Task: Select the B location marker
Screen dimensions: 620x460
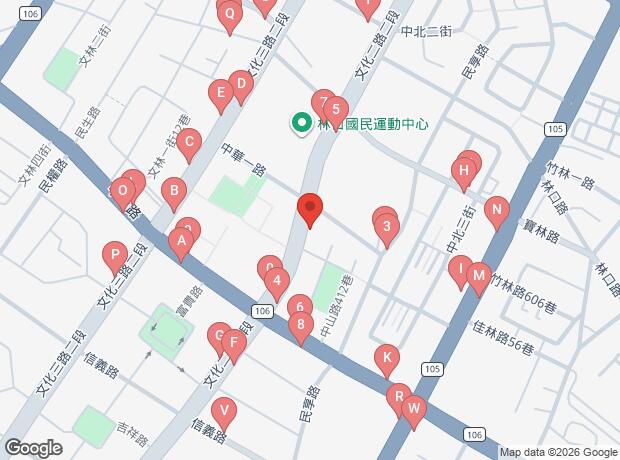Action: (x=174, y=190)
